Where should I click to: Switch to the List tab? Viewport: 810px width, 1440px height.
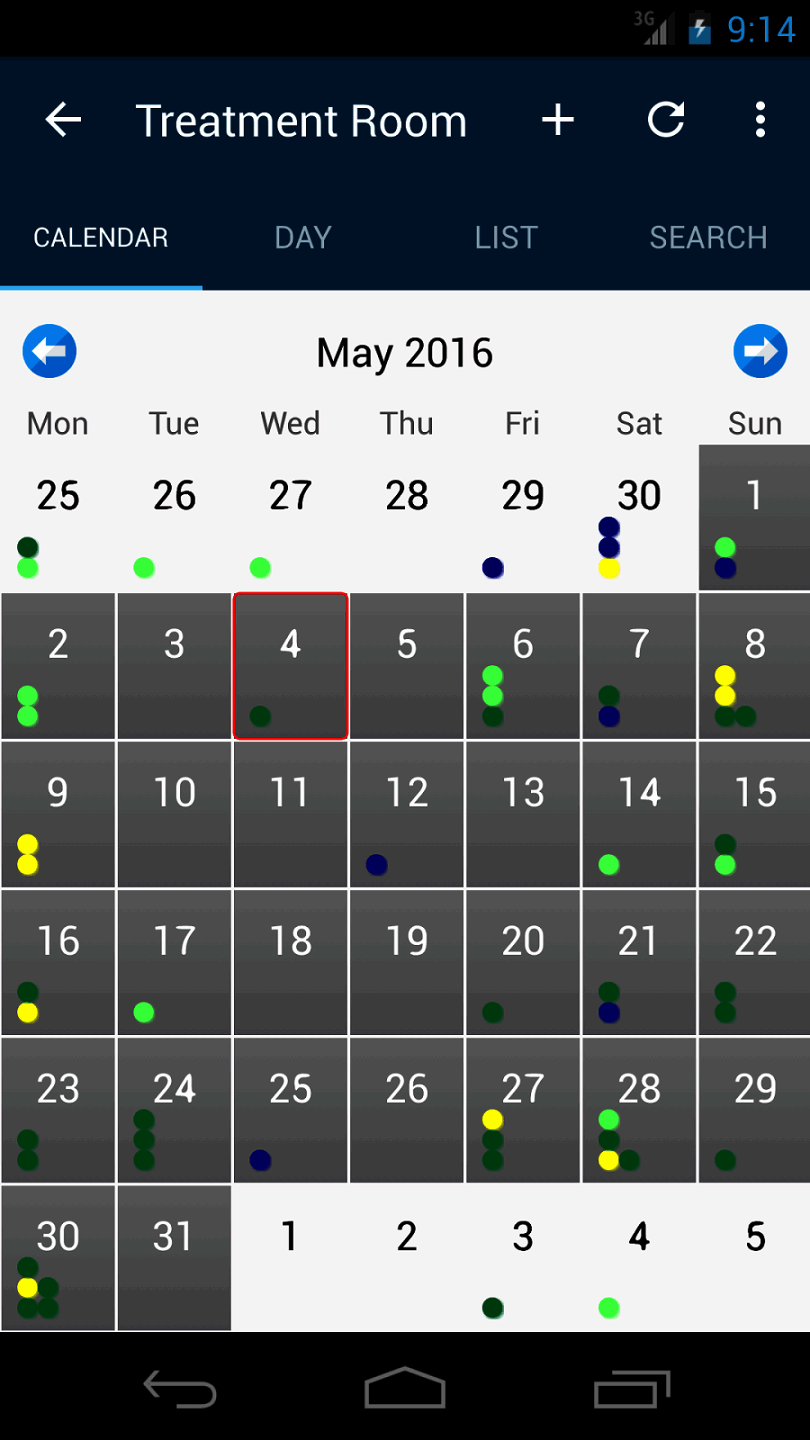506,238
